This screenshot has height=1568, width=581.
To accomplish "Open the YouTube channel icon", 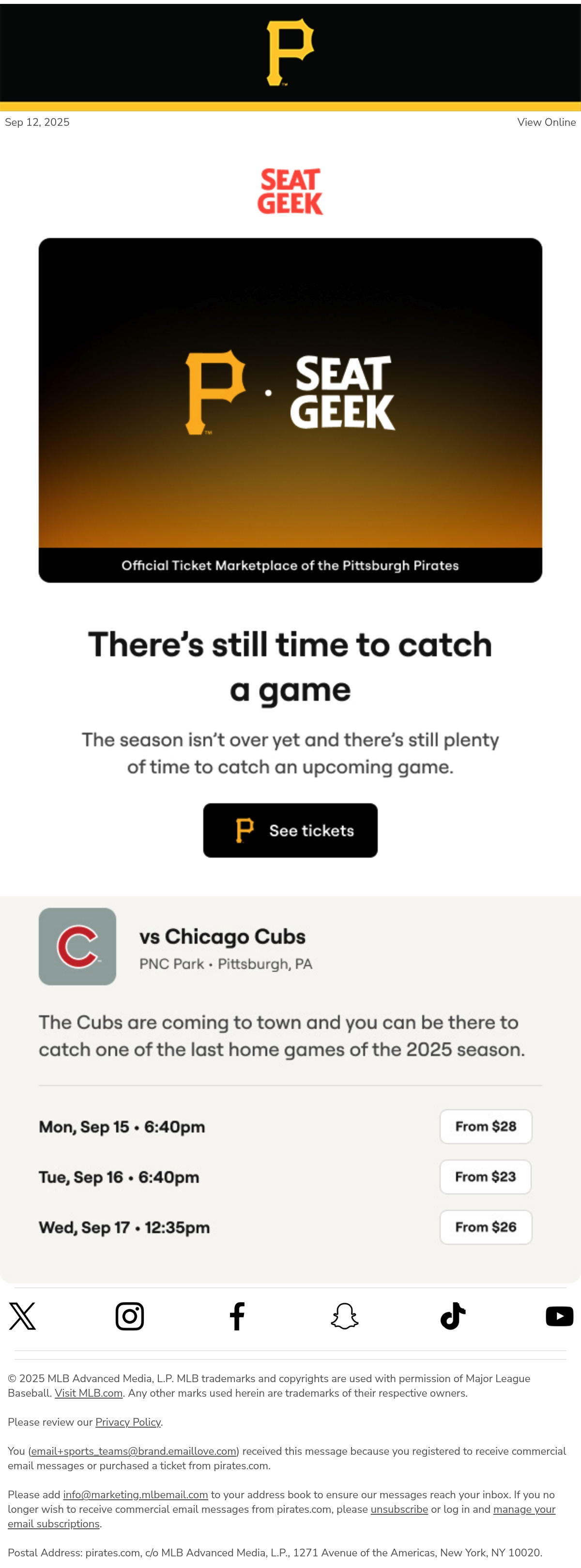I will pos(560,1316).
